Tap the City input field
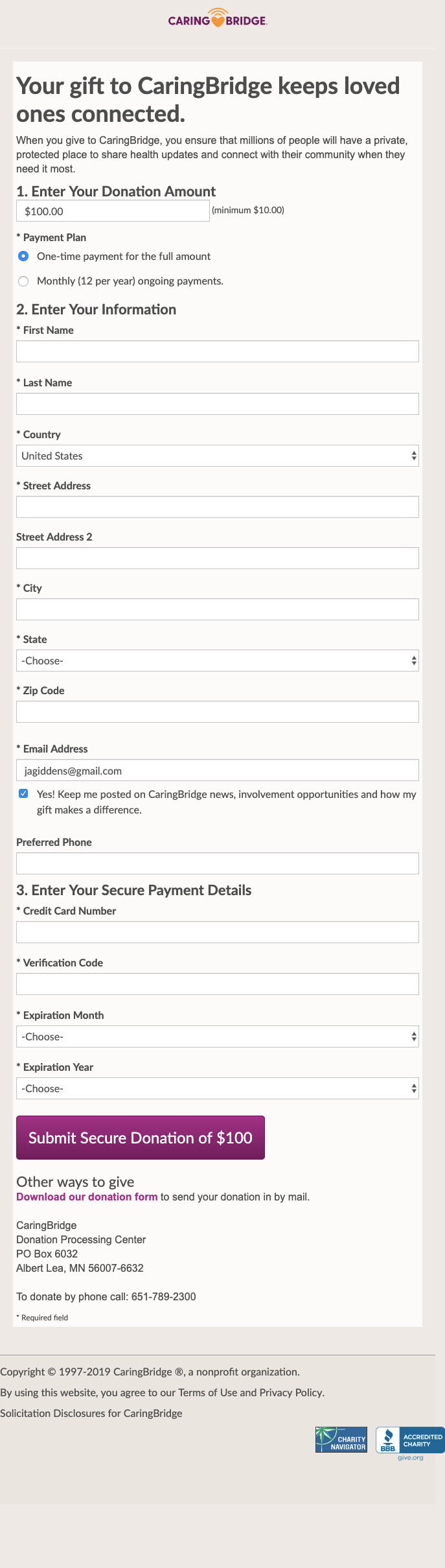Screen dimensions: 445x1568 click(217, 609)
